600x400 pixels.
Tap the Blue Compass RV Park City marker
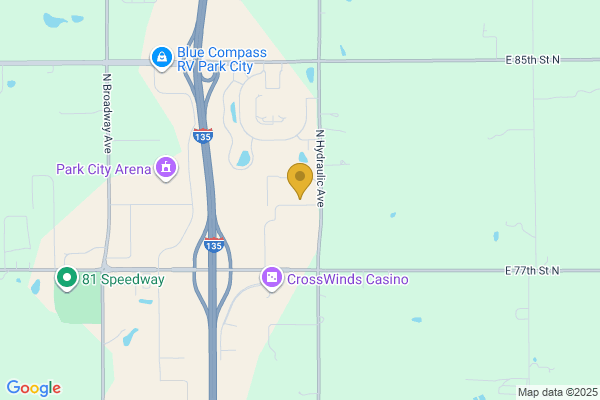click(161, 59)
